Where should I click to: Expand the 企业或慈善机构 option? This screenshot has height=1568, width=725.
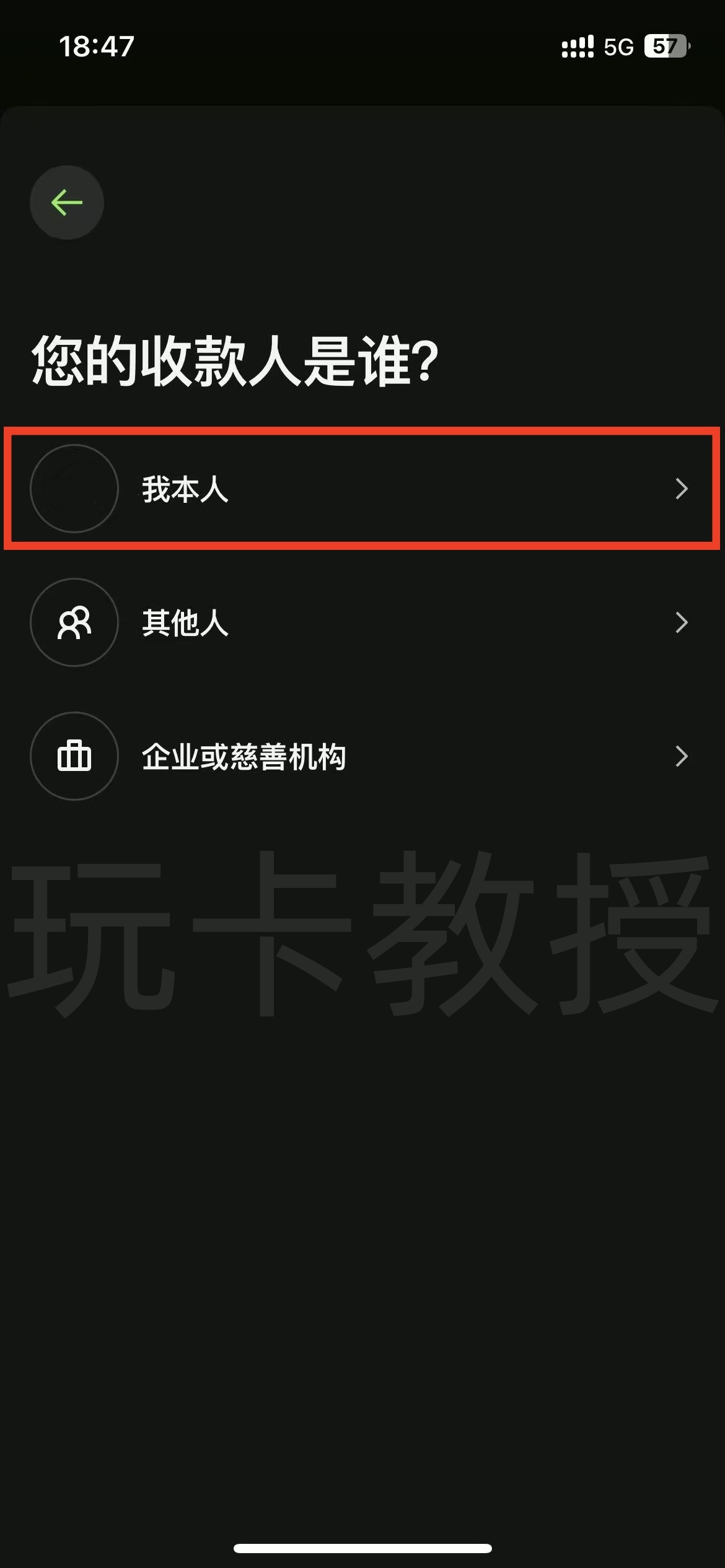coord(682,756)
